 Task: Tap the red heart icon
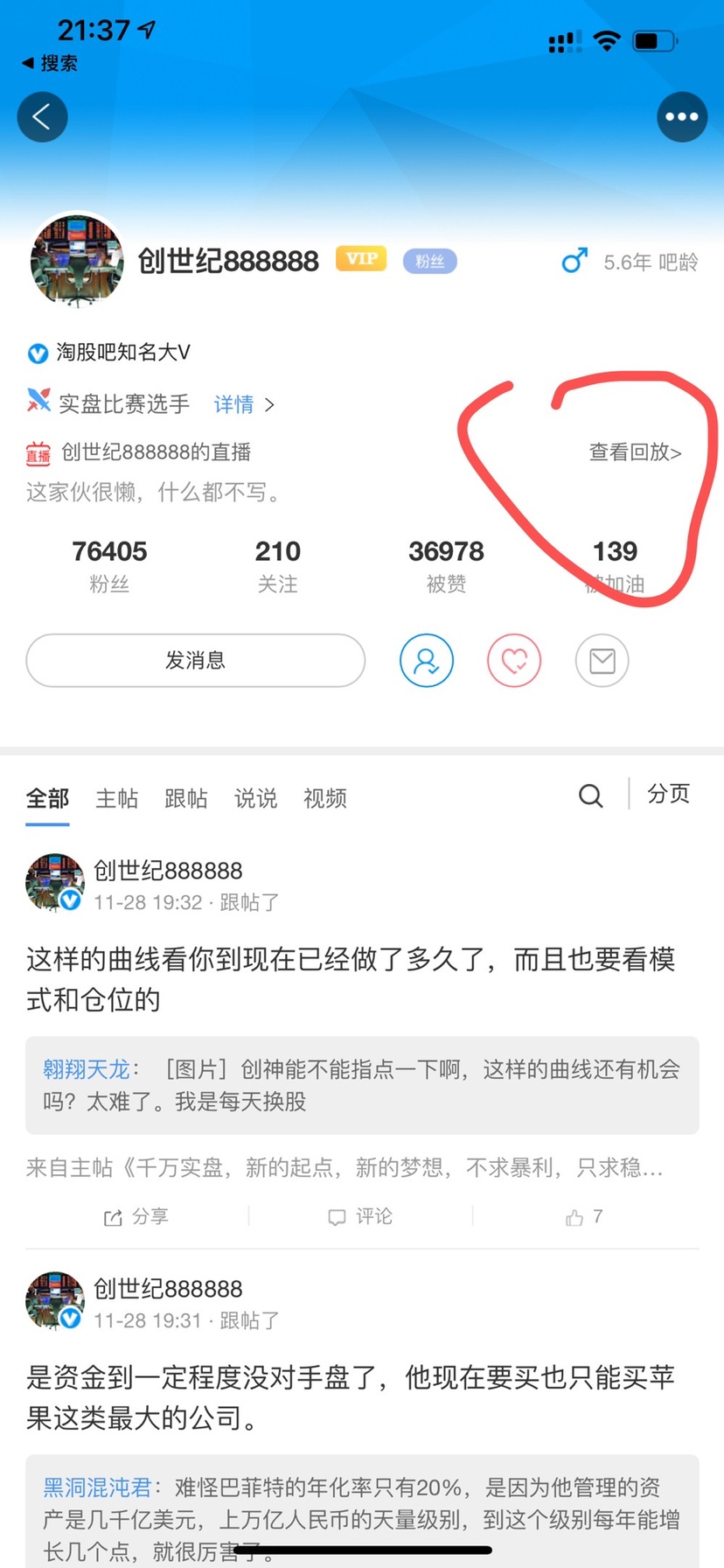514,661
